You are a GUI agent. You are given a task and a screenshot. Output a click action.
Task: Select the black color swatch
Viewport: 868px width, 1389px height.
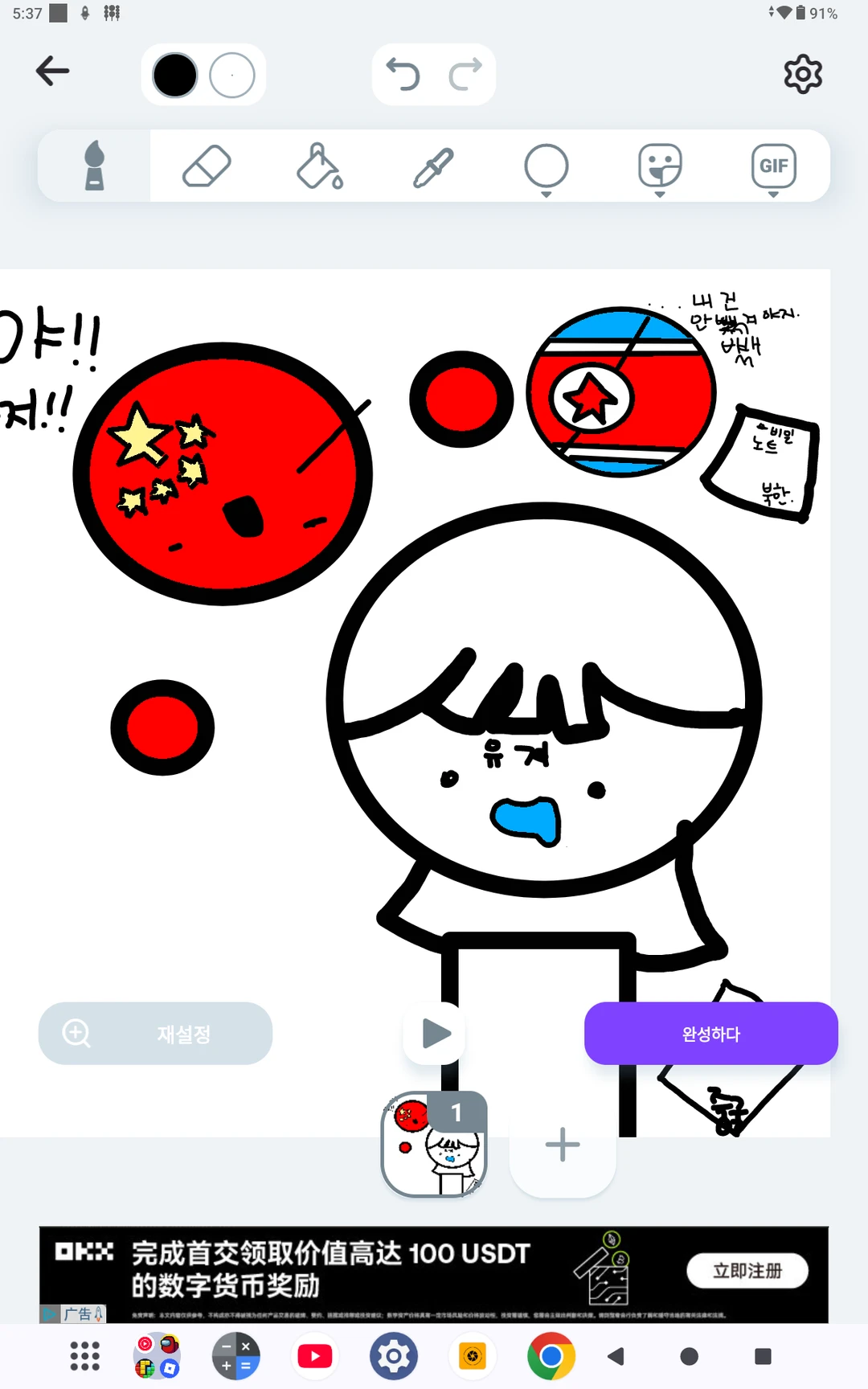coord(174,75)
